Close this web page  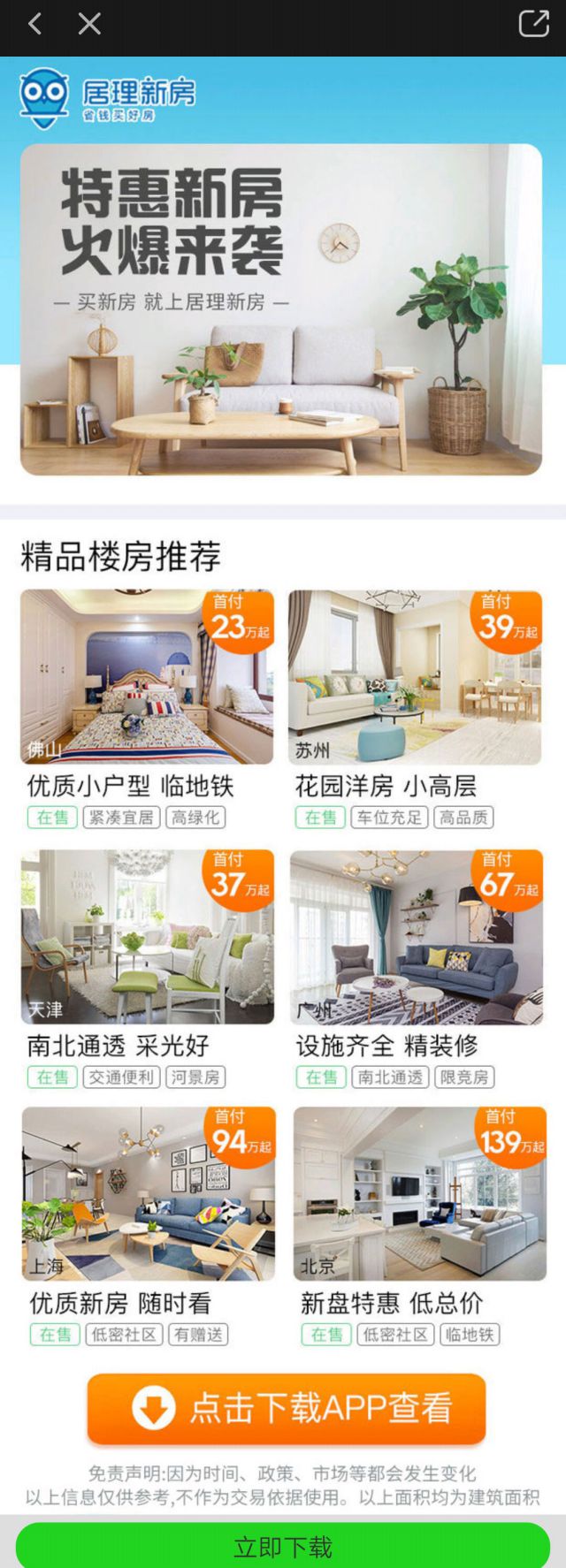coord(89,24)
